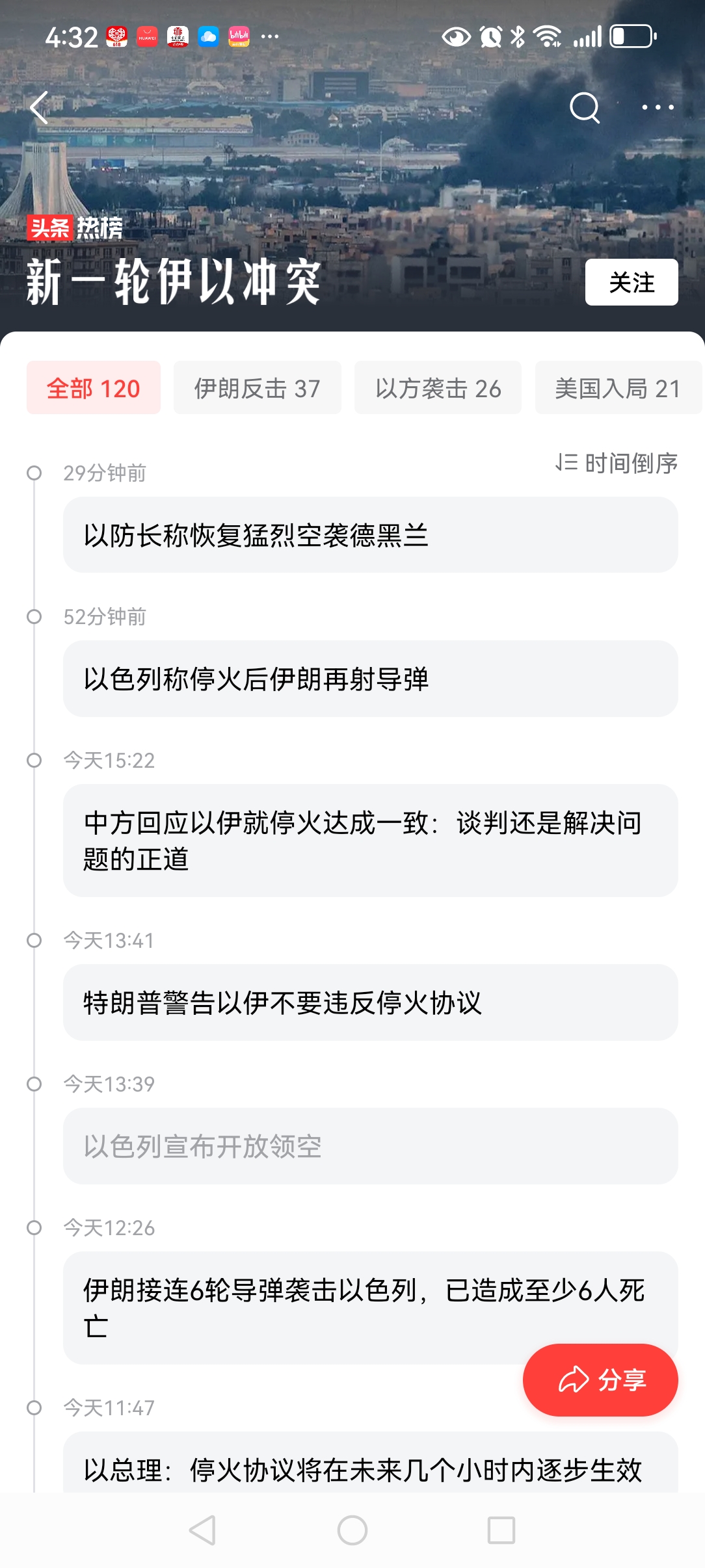This screenshot has height=1568, width=705.
Task: Open the three-dot overflow menu
Action: click(658, 107)
